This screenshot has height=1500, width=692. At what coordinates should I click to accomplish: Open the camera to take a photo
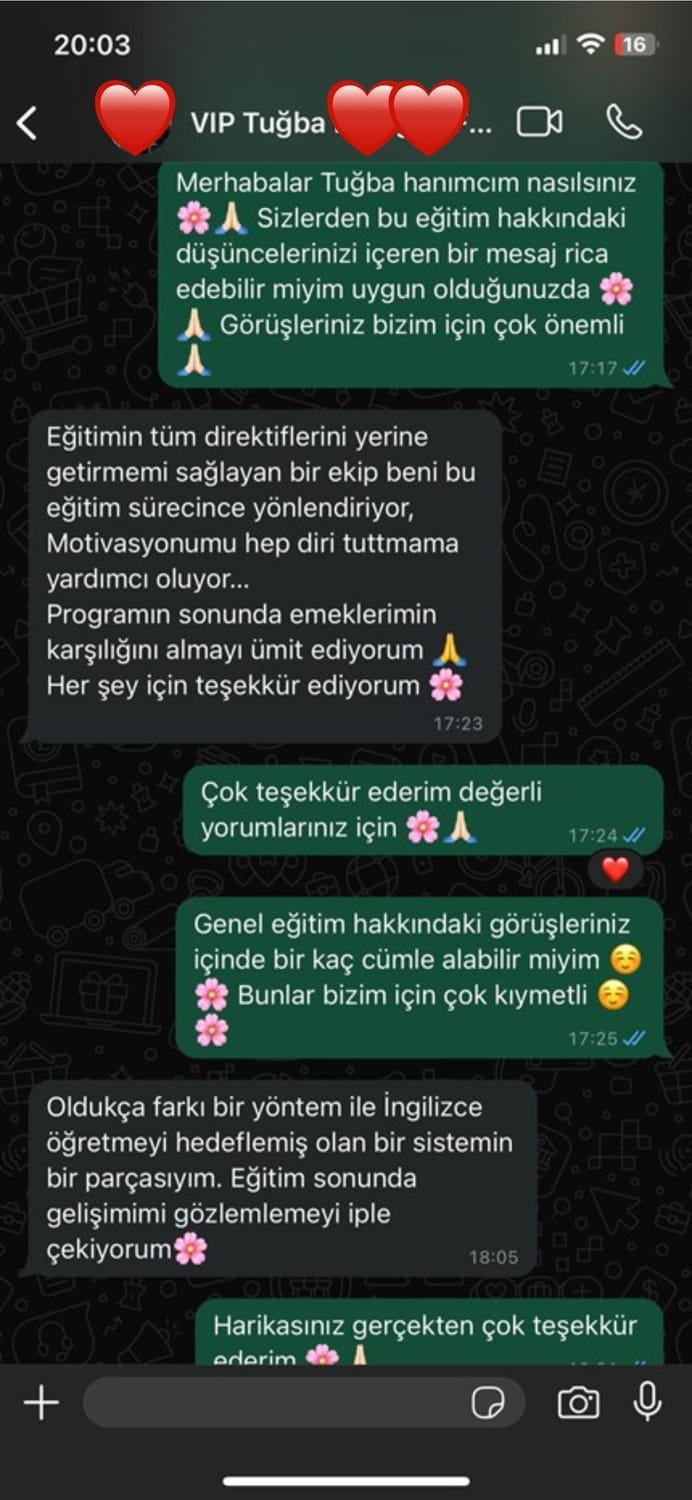578,1403
